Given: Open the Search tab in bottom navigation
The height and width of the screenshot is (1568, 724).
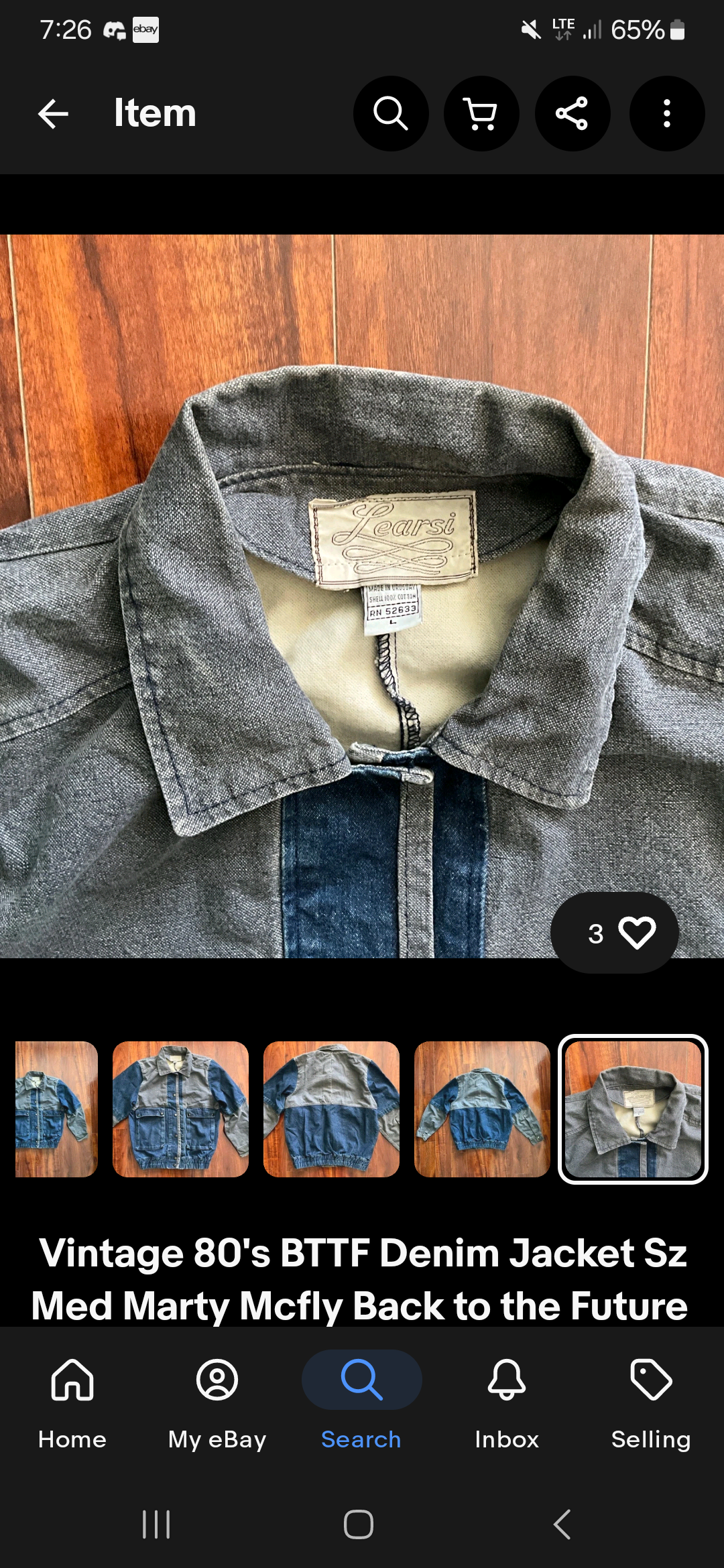Looking at the screenshot, I should point(361,1403).
